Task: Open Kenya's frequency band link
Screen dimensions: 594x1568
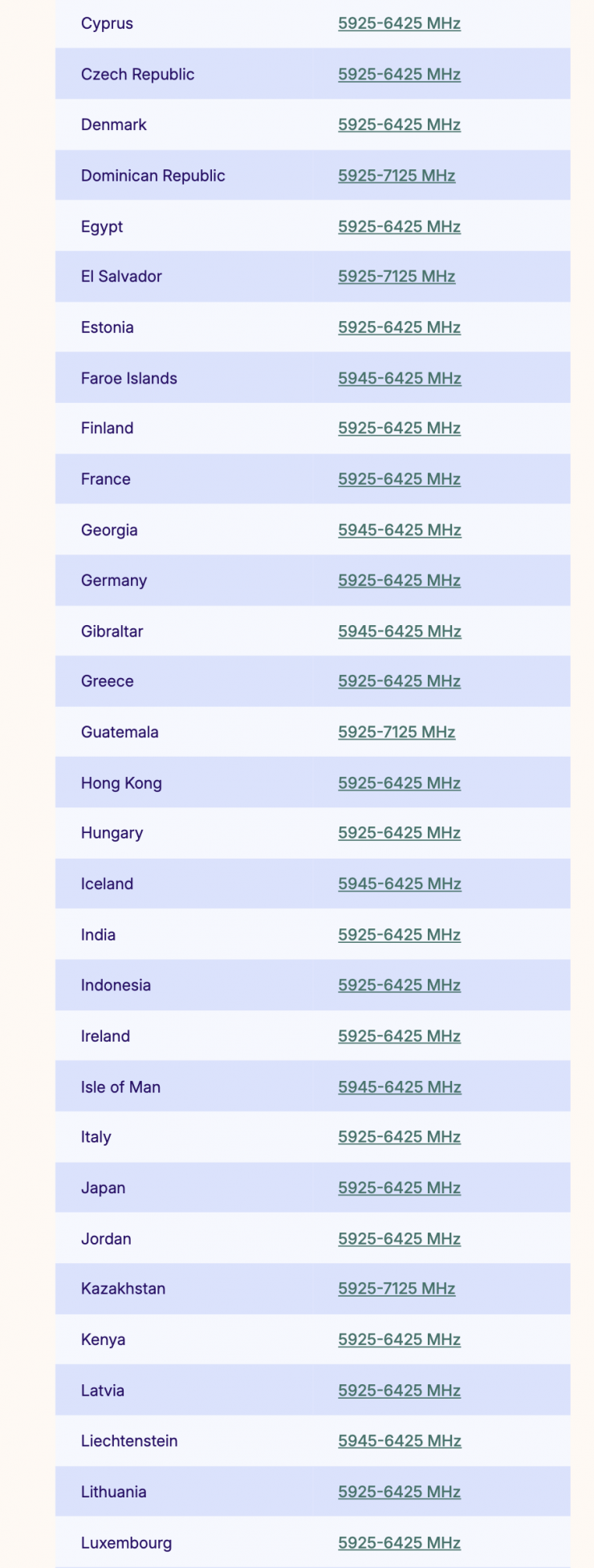Action: click(399, 1339)
